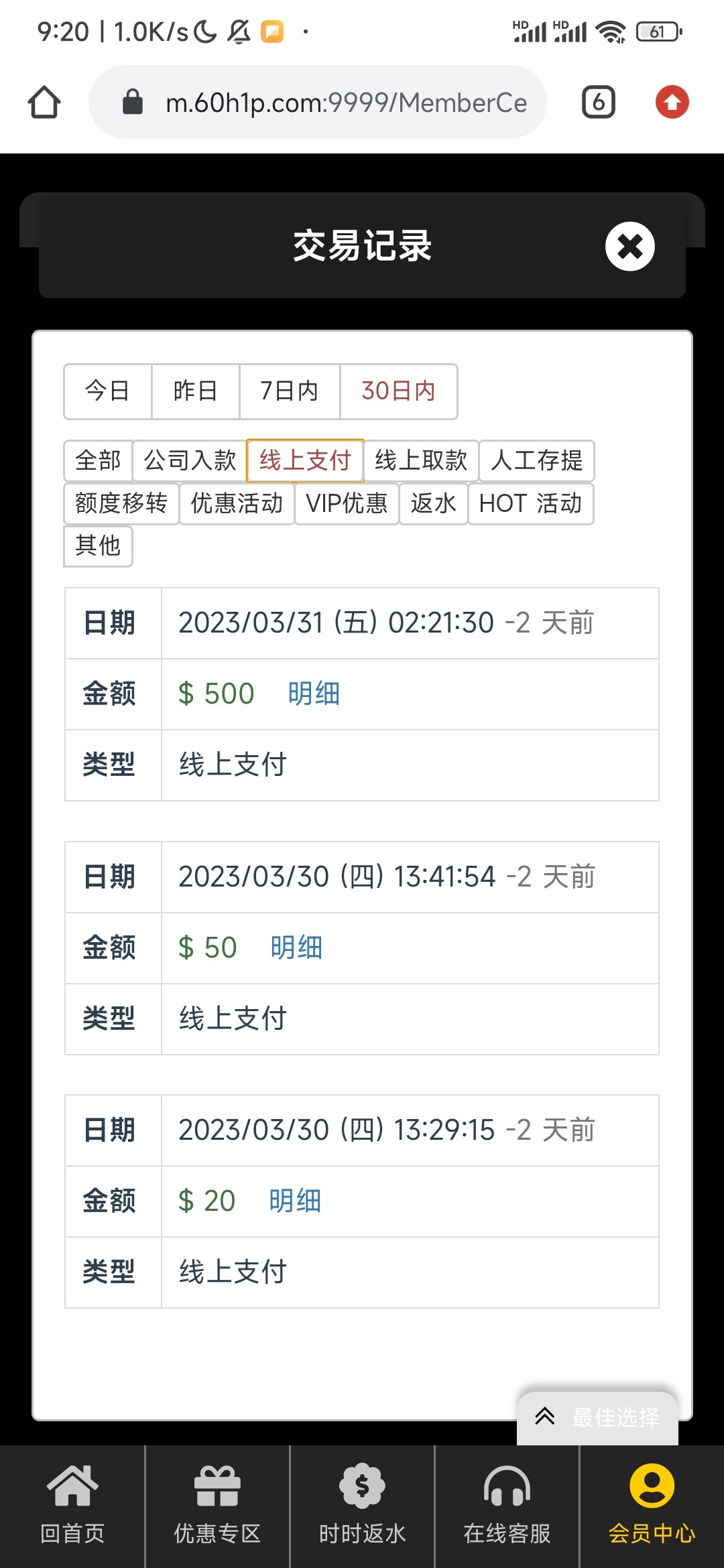Choose the 额度移转 filter
The image size is (724, 1568).
click(x=121, y=503)
